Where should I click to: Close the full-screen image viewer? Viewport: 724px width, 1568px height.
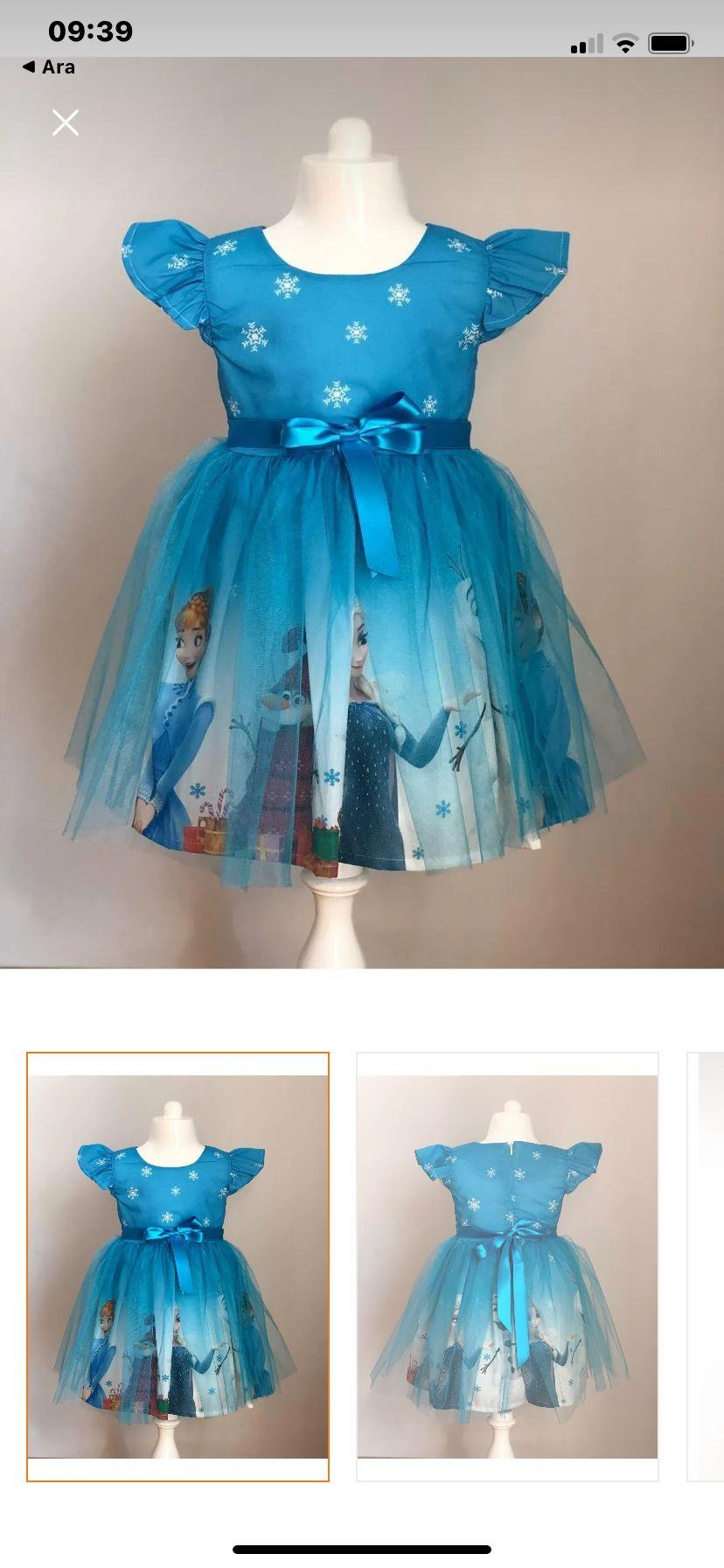point(66,122)
